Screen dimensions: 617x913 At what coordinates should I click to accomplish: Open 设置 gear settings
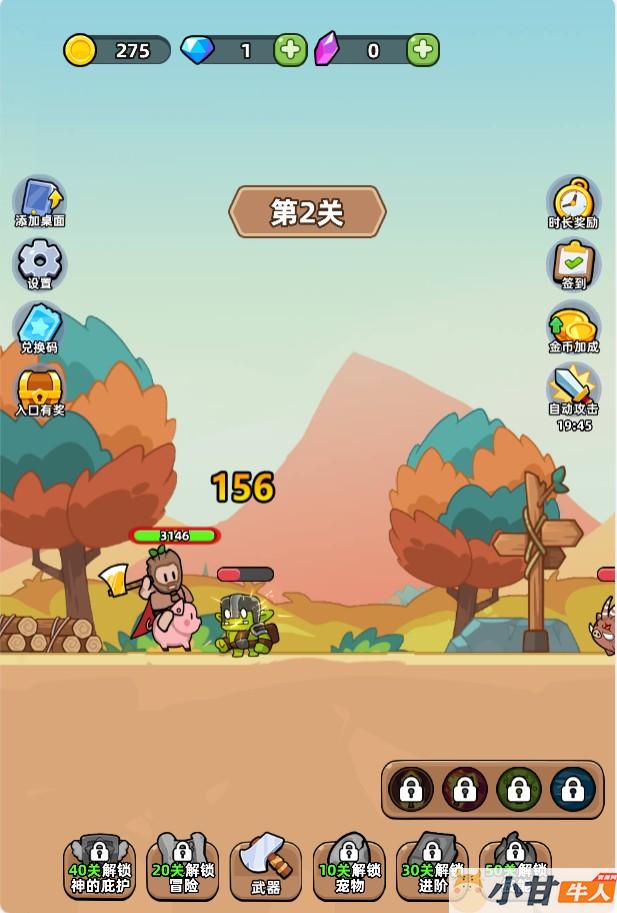[40, 263]
